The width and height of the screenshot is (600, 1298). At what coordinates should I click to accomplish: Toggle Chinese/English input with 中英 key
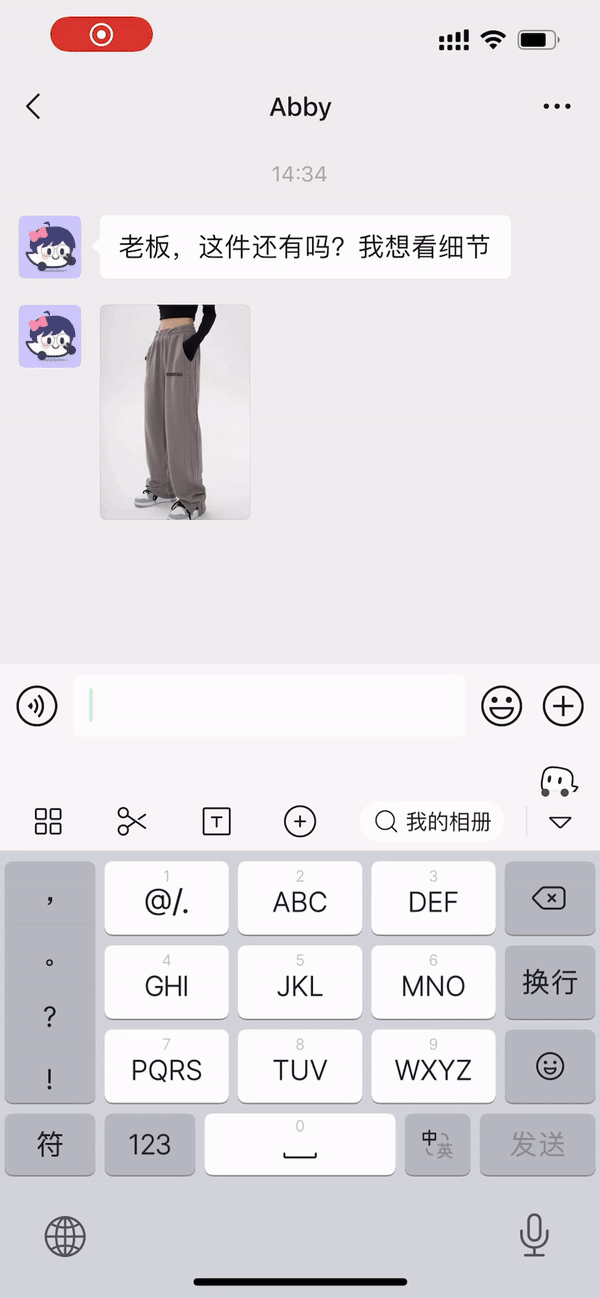tap(437, 1145)
